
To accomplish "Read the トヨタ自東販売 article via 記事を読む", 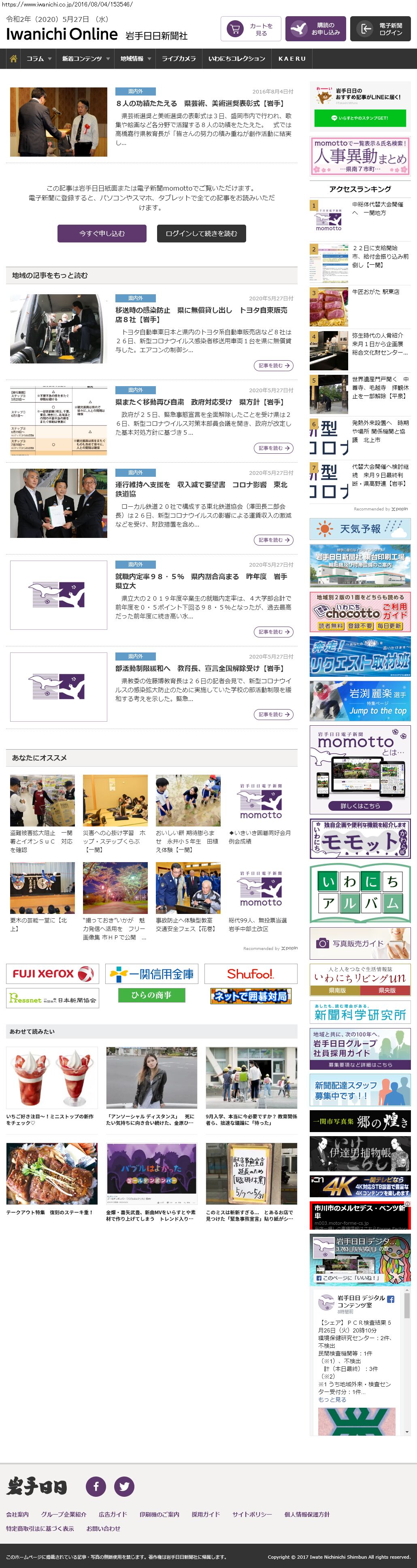I will 273,366.
